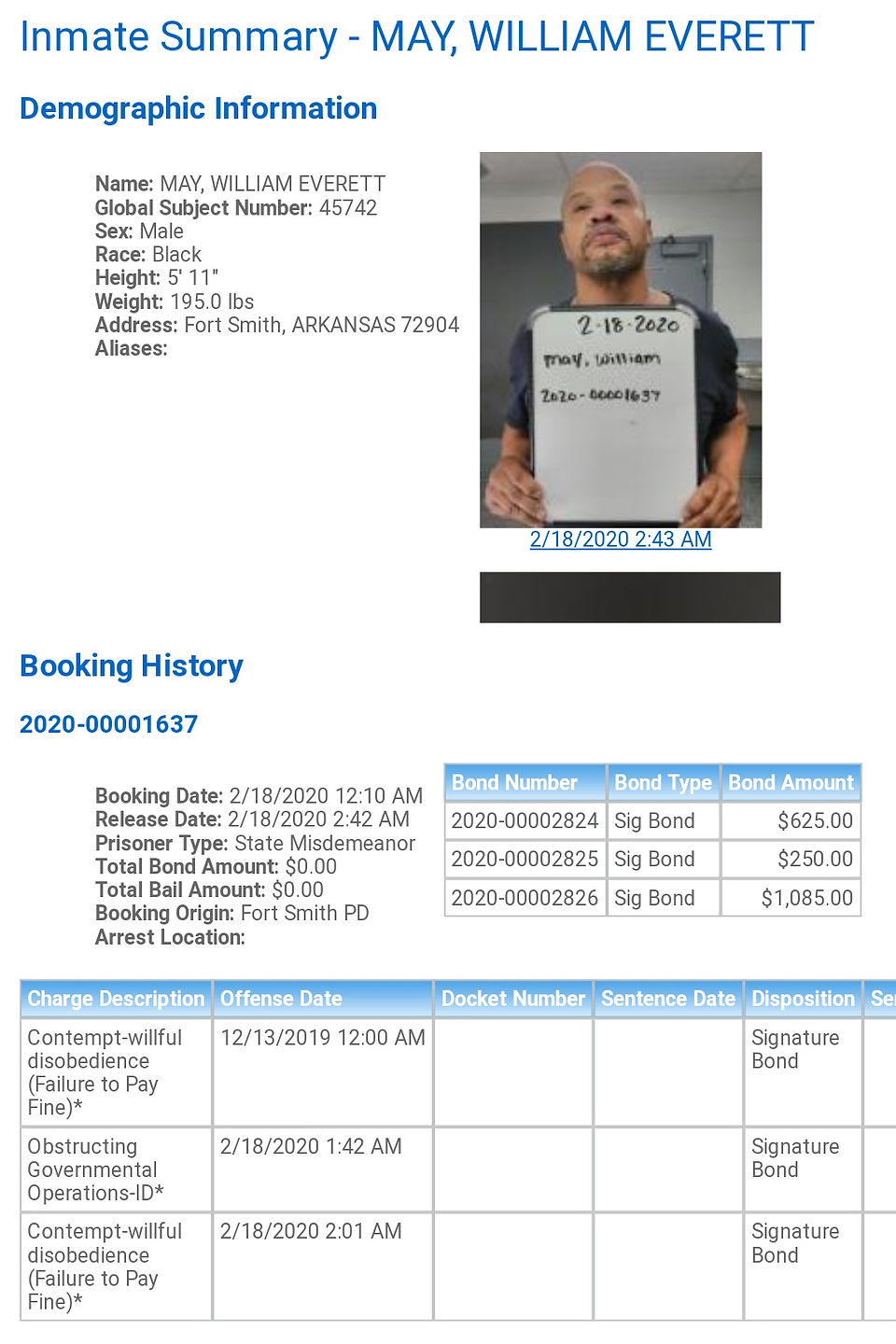Open the 2/18/2020 2:43 AM photo link
The height and width of the screenshot is (1344, 896).
[x=621, y=539]
